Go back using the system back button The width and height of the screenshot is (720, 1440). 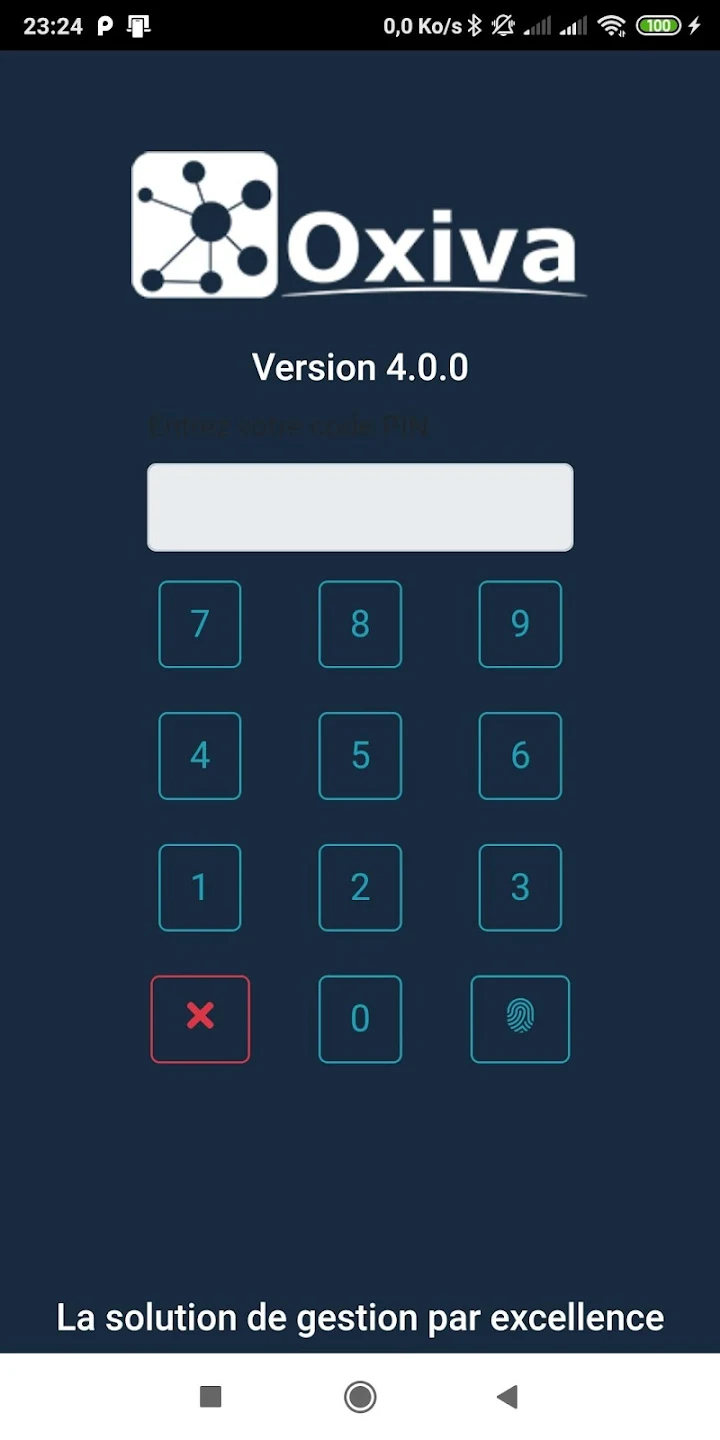508,1397
